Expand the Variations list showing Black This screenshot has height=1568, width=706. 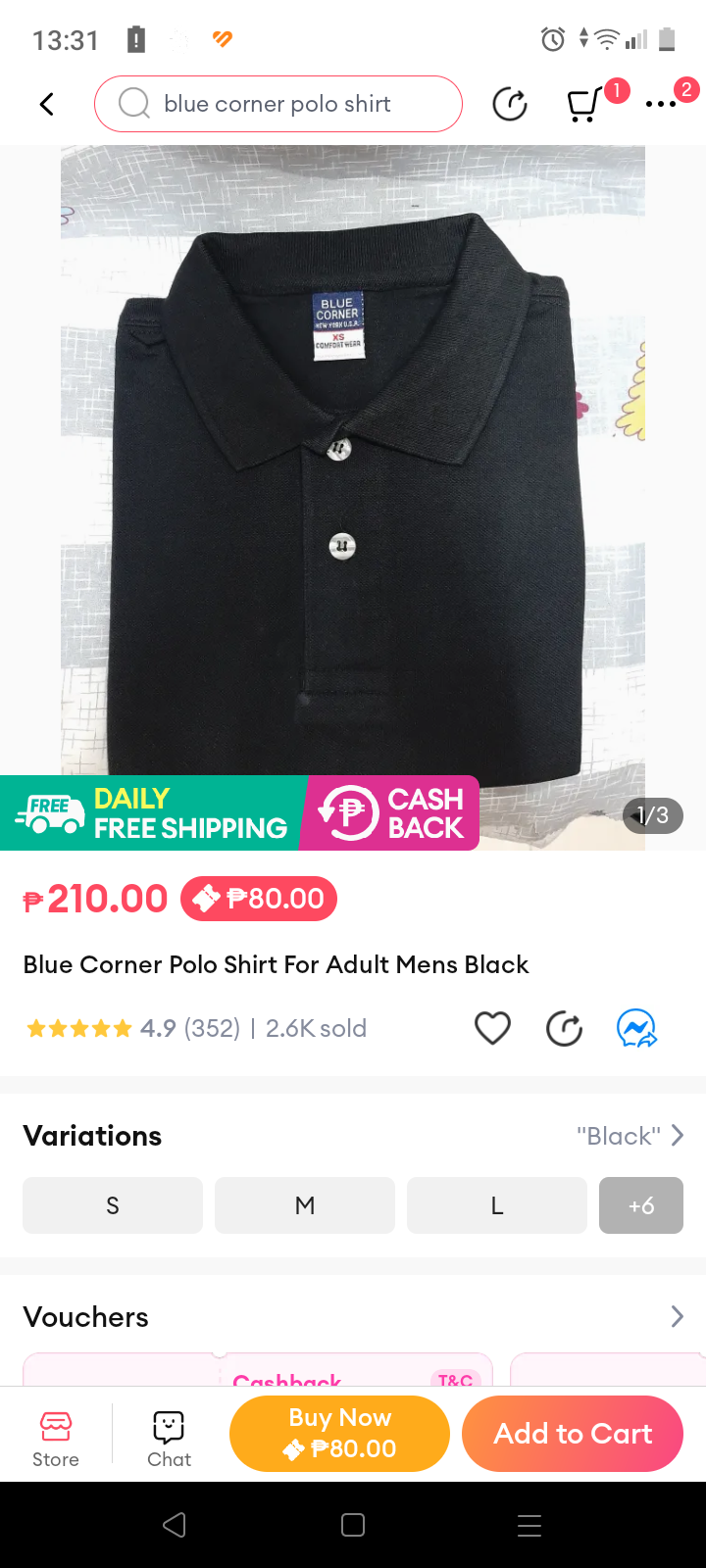coord(632,1135)
